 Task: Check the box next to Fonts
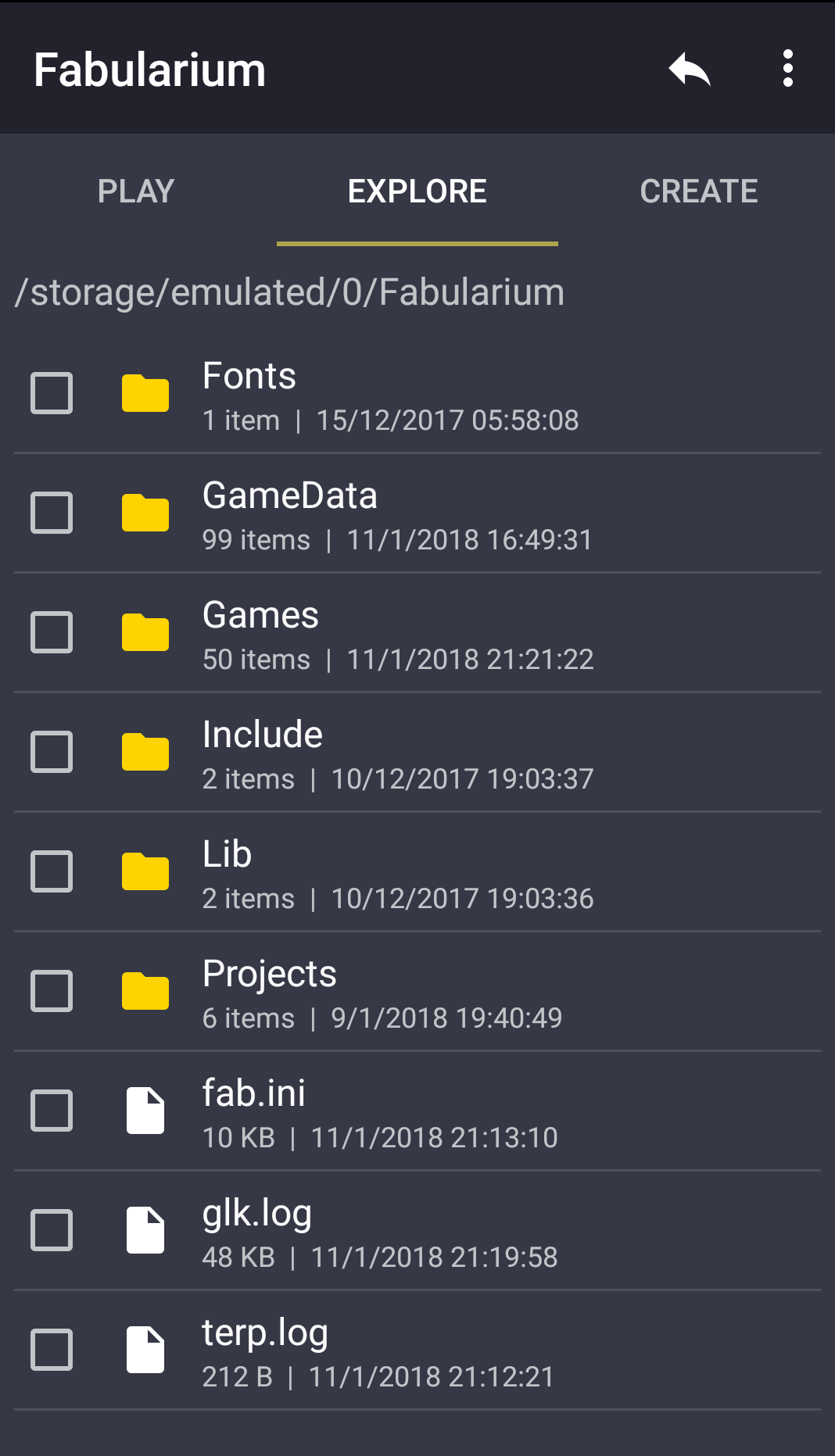pyautogui.click(x=52, y=393)
